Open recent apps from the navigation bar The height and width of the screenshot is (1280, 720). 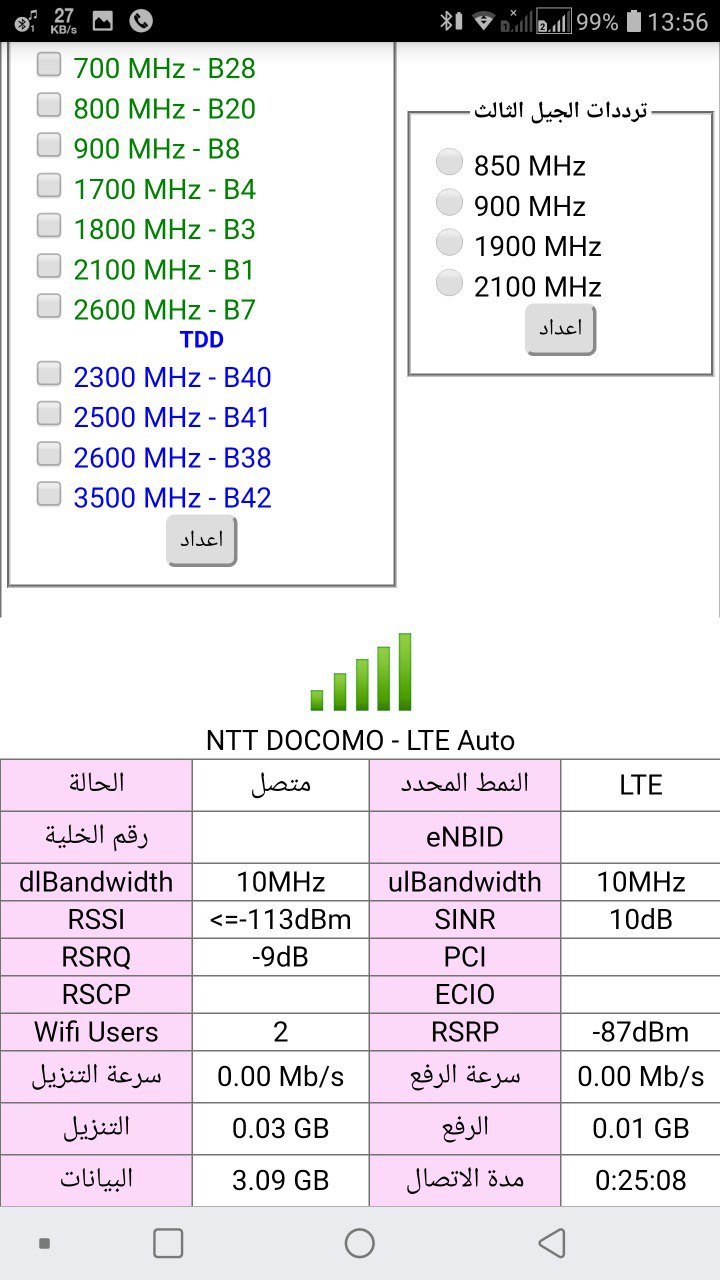pos(168,1243)
